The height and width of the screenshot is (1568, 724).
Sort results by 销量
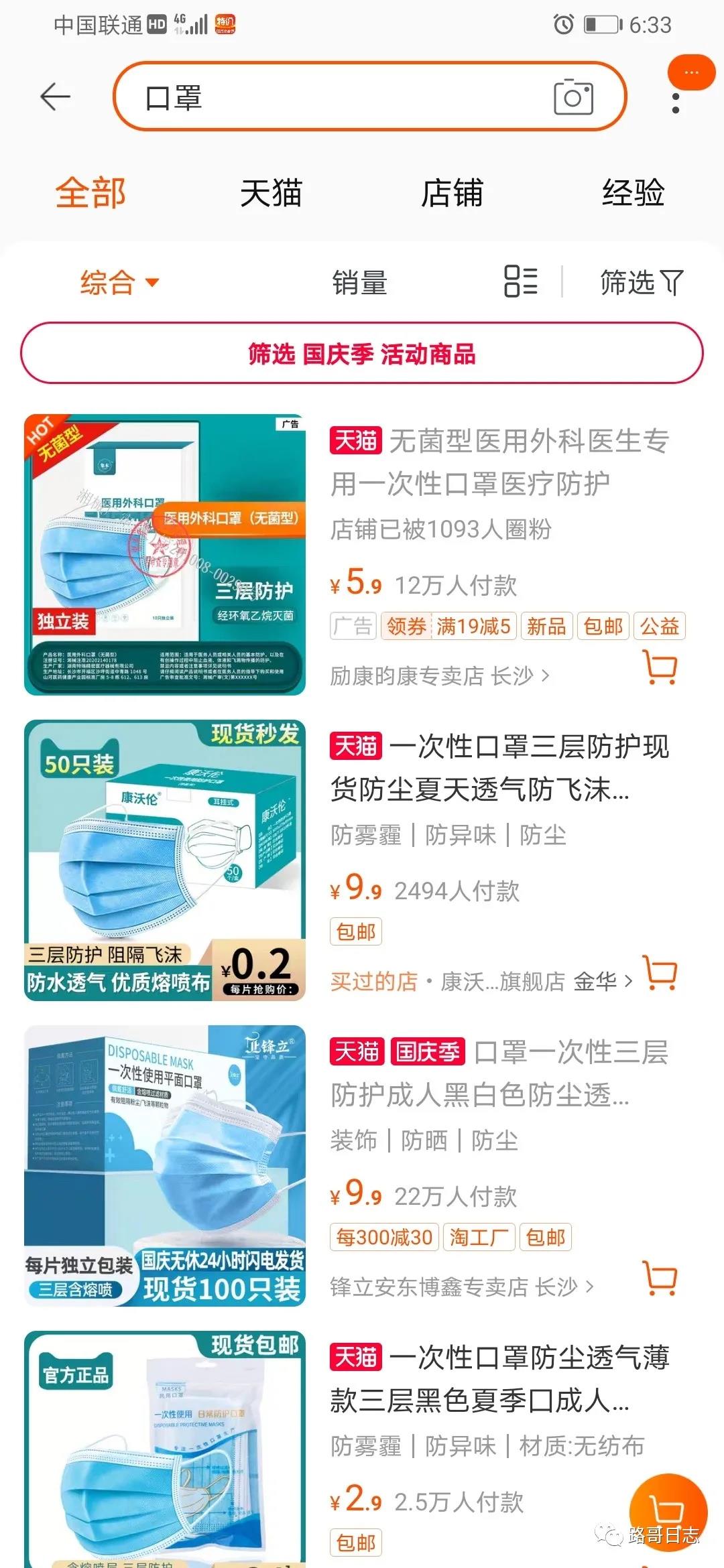coord(360,282)
